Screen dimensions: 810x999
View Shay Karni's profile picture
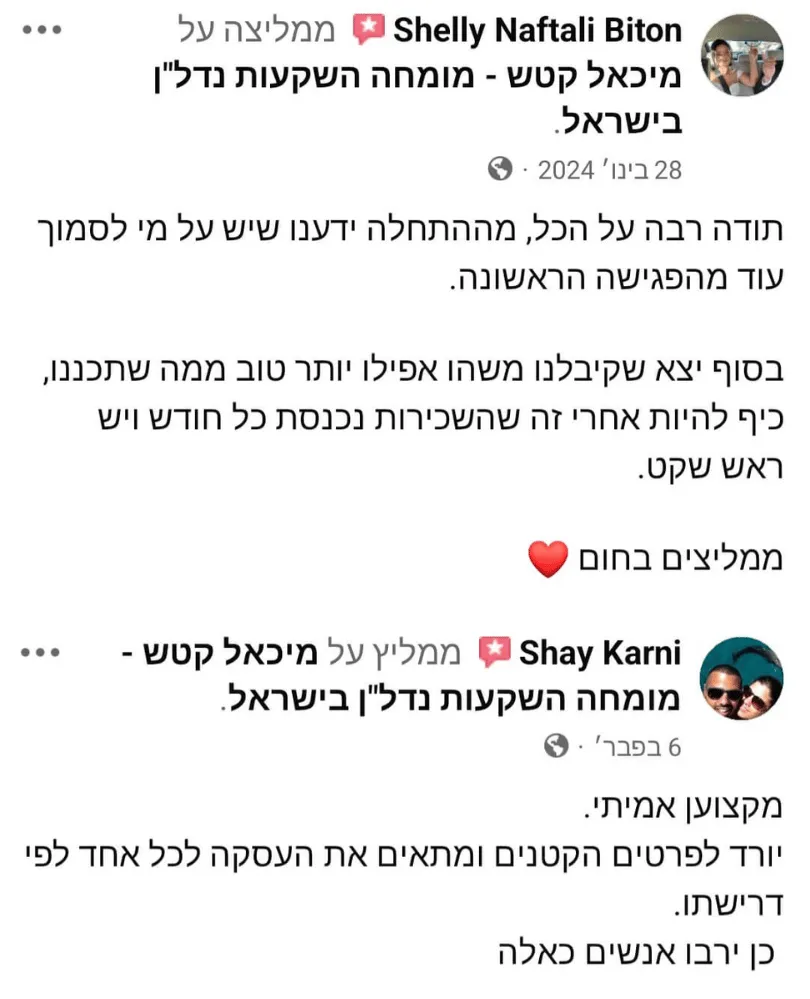pos(742,677)
